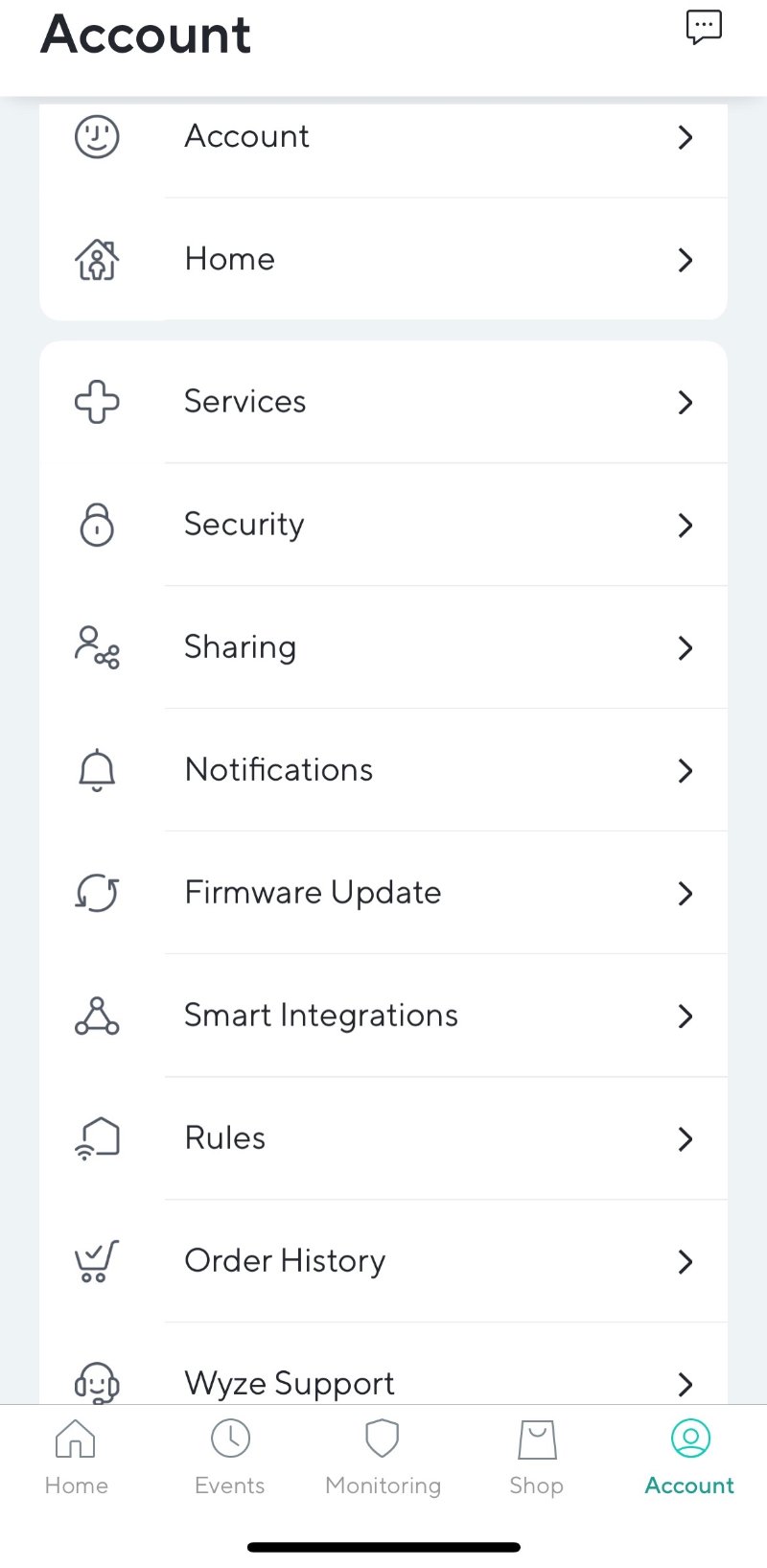
Task: Go to Services
Action: tap(383, 402)
